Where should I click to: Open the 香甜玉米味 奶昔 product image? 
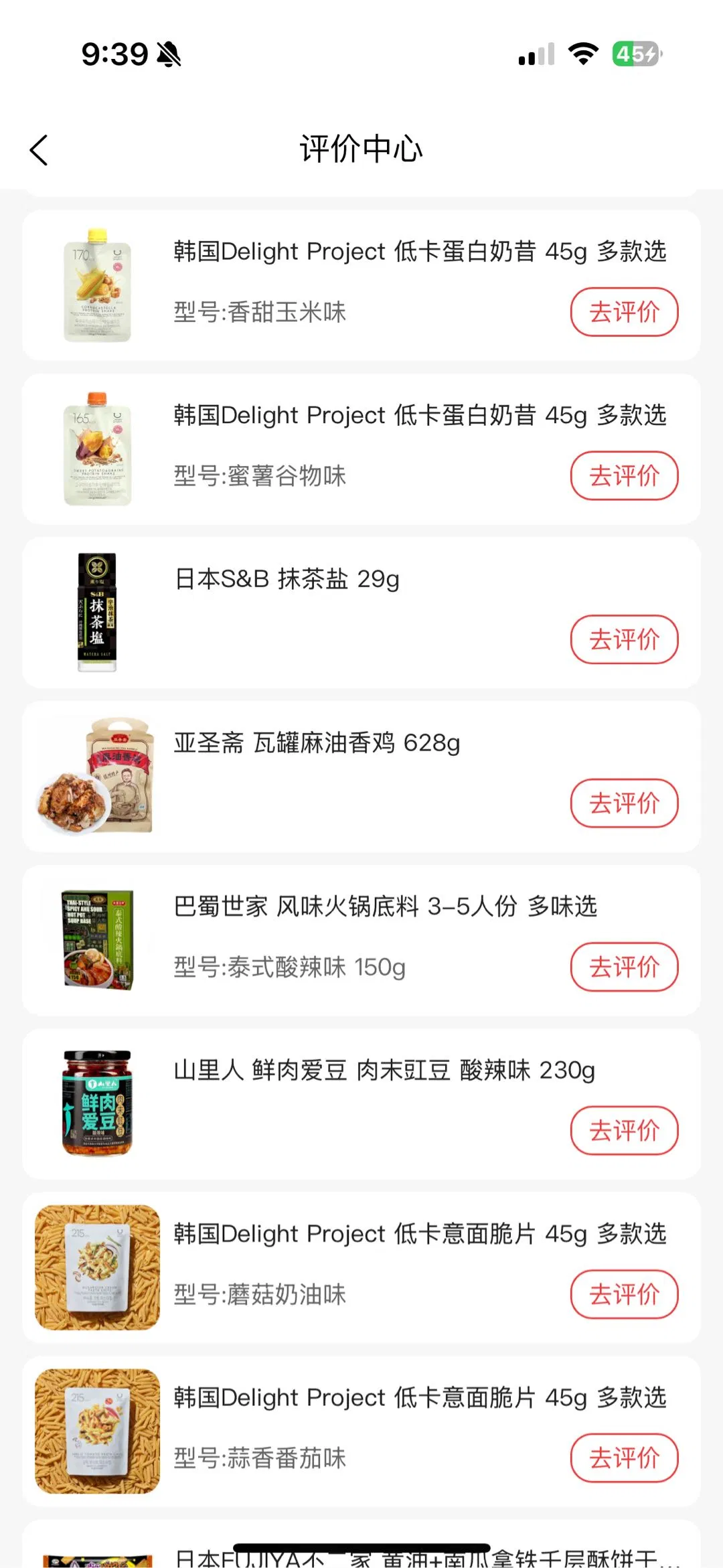(x=98, y=286)
